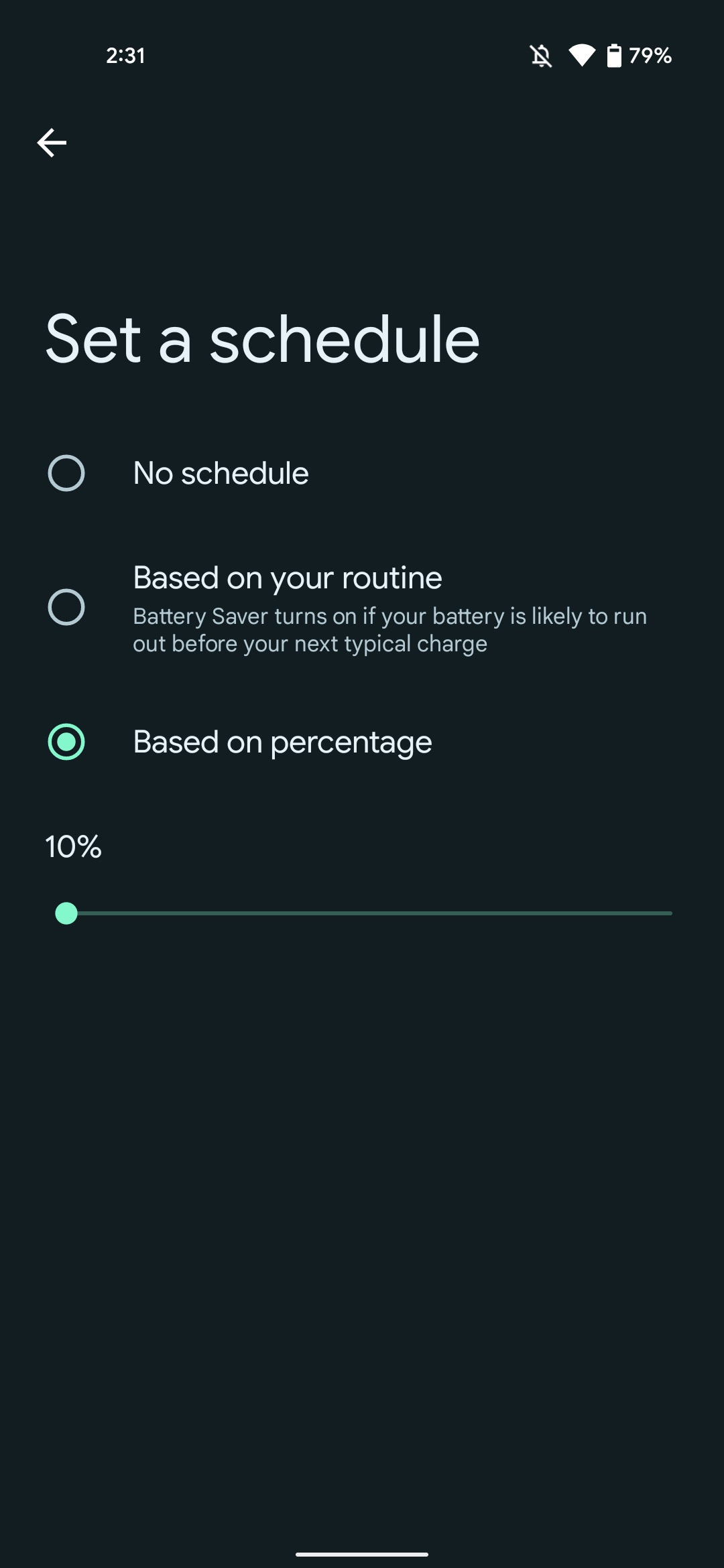Tap the Based on your routine text label
Screen dimensions: 724x1568
(x=287, y=577)
